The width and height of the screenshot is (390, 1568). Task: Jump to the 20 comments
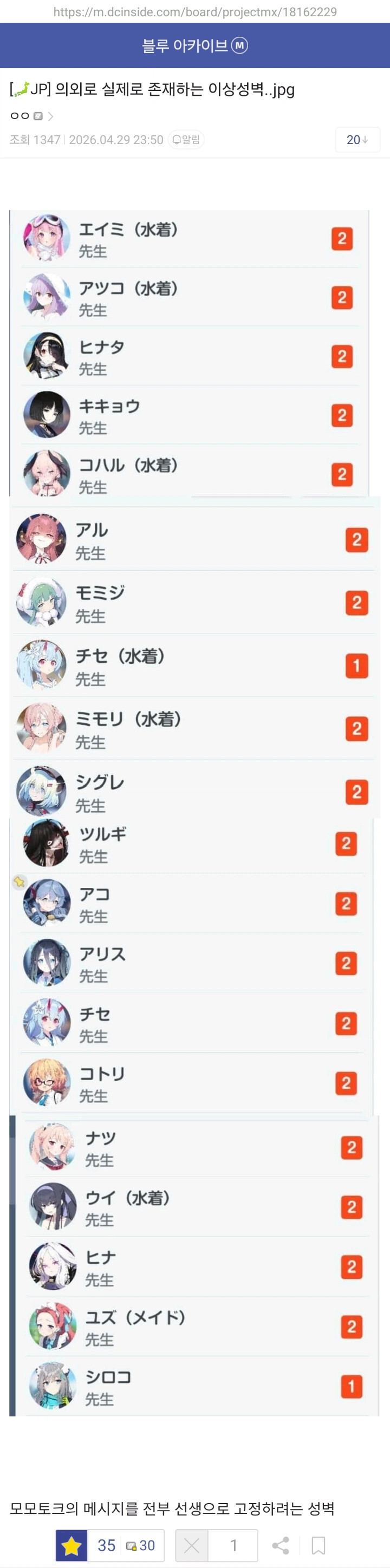click(357, 140)
